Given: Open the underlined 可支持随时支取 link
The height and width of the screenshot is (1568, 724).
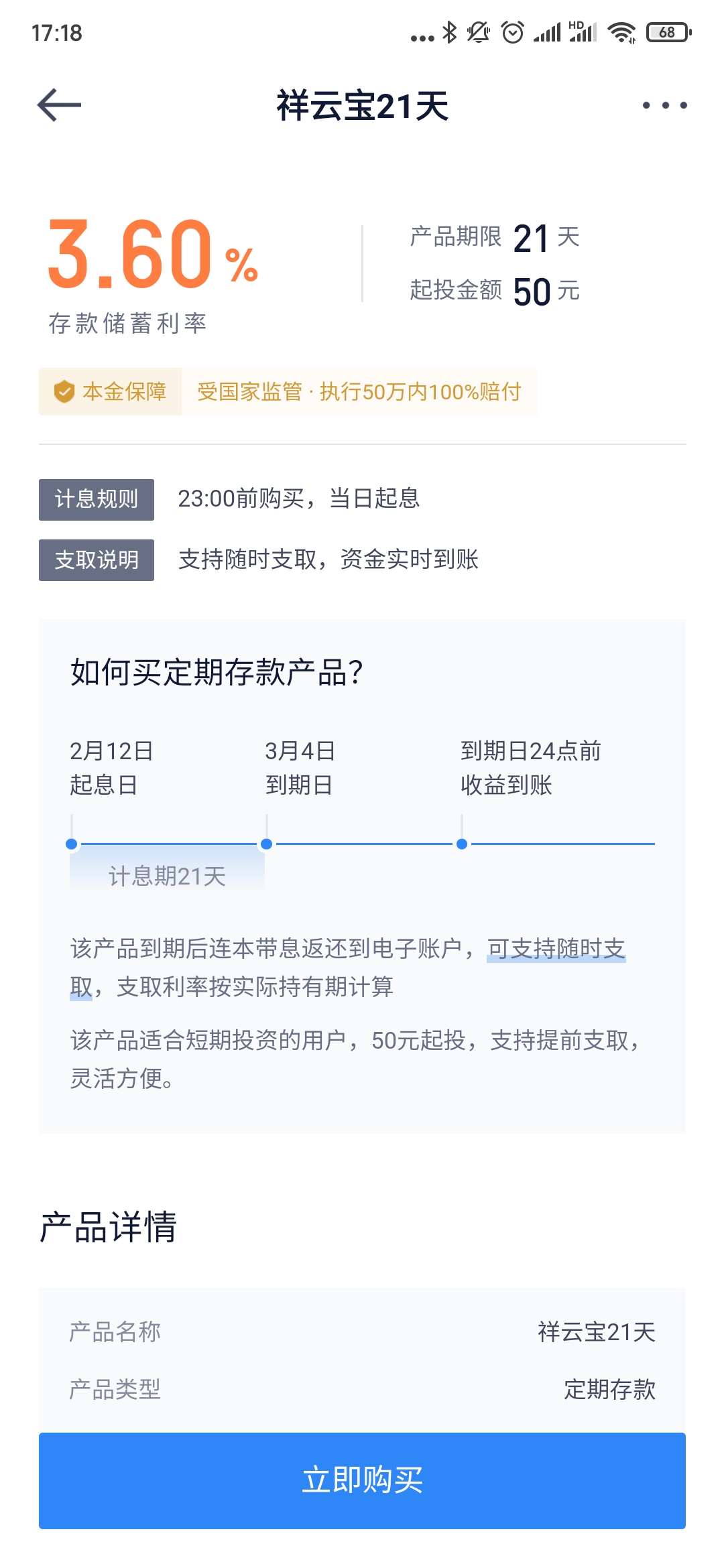Looking at the screenshot, I should (556, 949).
